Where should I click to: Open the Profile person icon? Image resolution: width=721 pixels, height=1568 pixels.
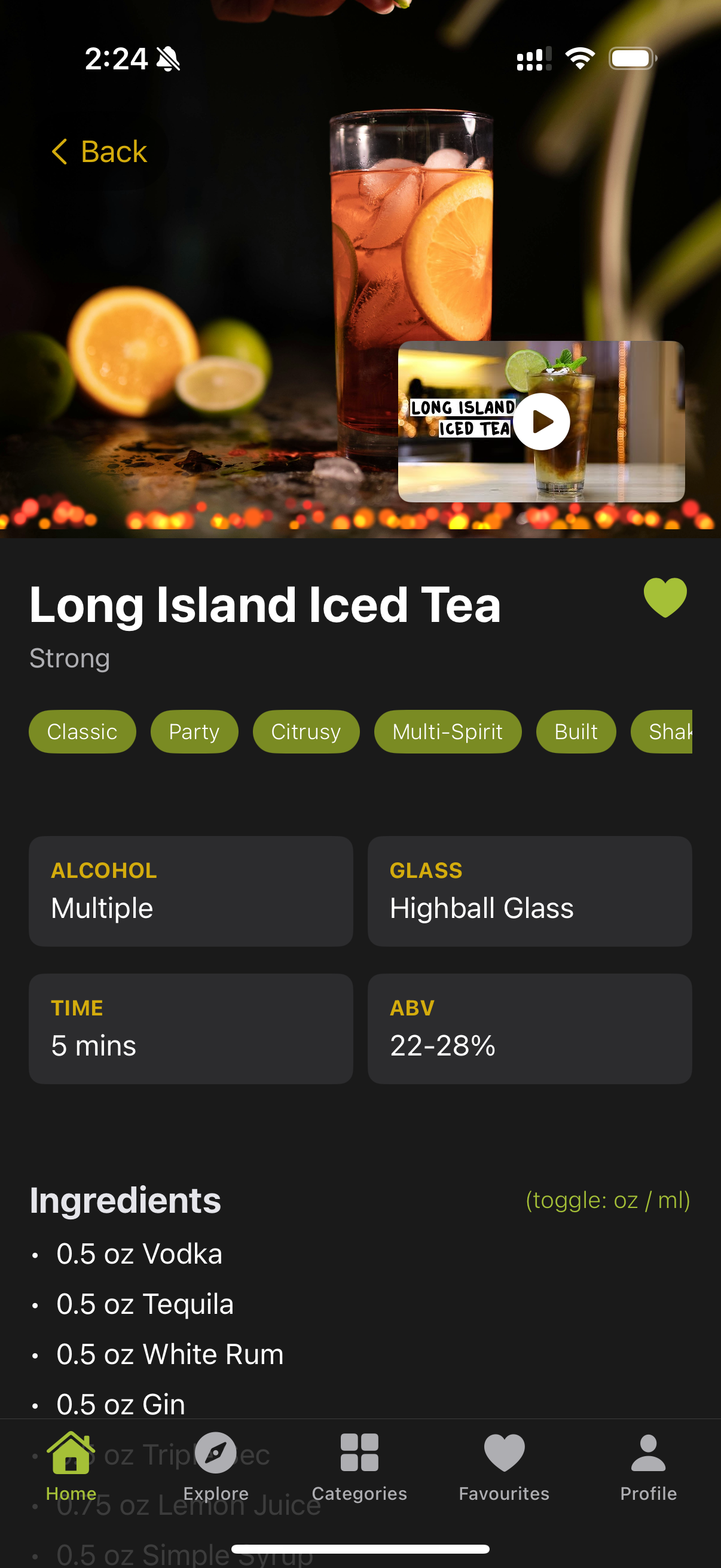click(648, 1452)
